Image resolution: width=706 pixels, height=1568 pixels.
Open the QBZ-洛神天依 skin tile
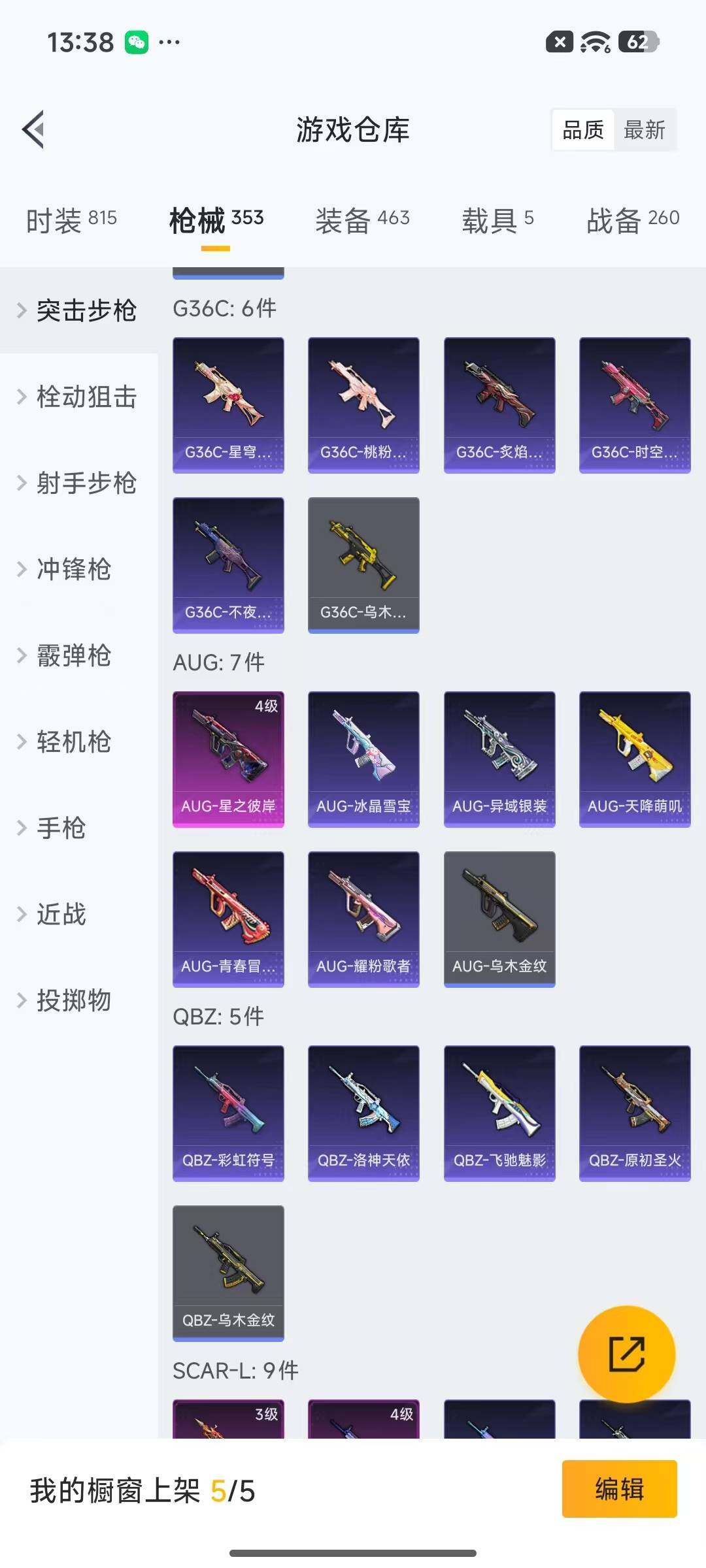point(363,1113)
